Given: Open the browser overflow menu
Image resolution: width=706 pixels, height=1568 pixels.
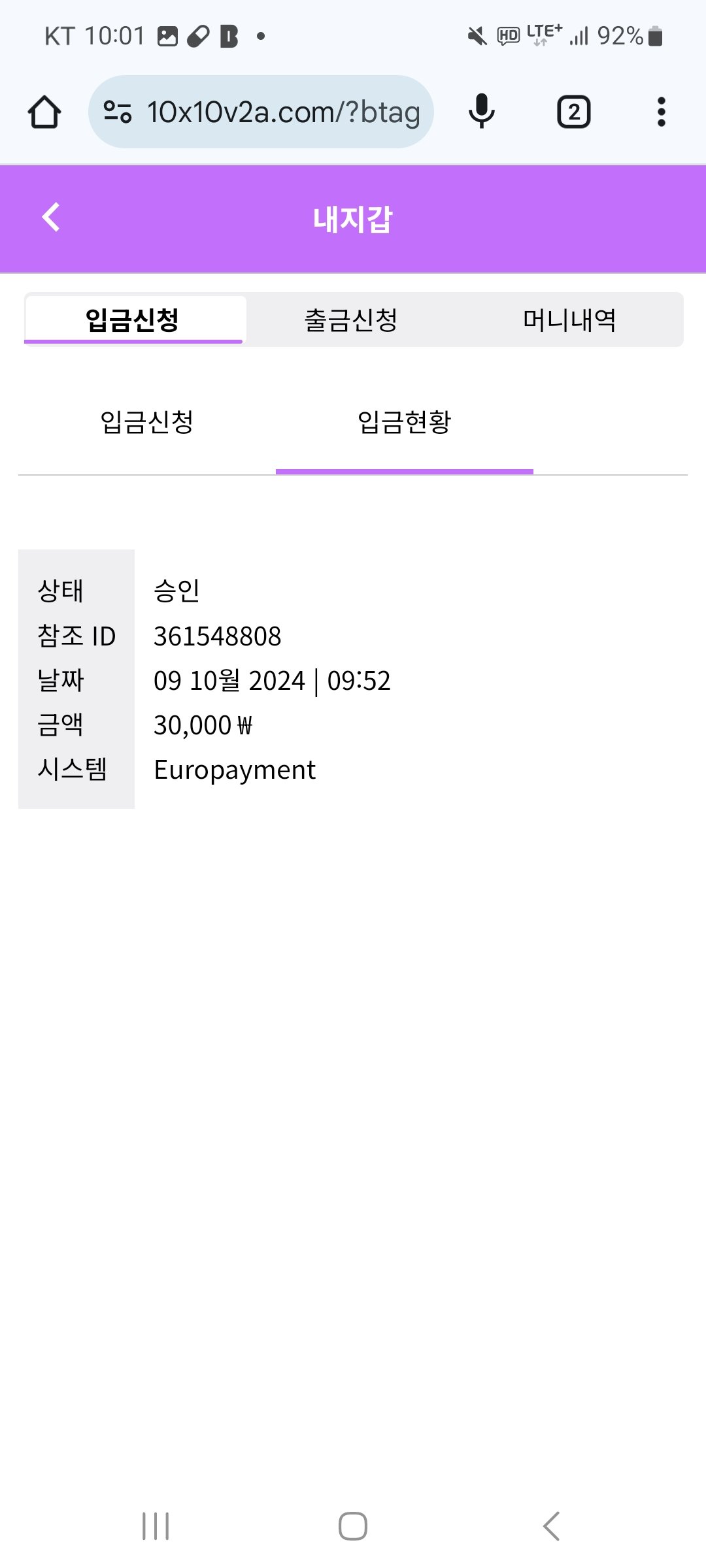Looking at the screenshot, I should [x=661, y=112].
